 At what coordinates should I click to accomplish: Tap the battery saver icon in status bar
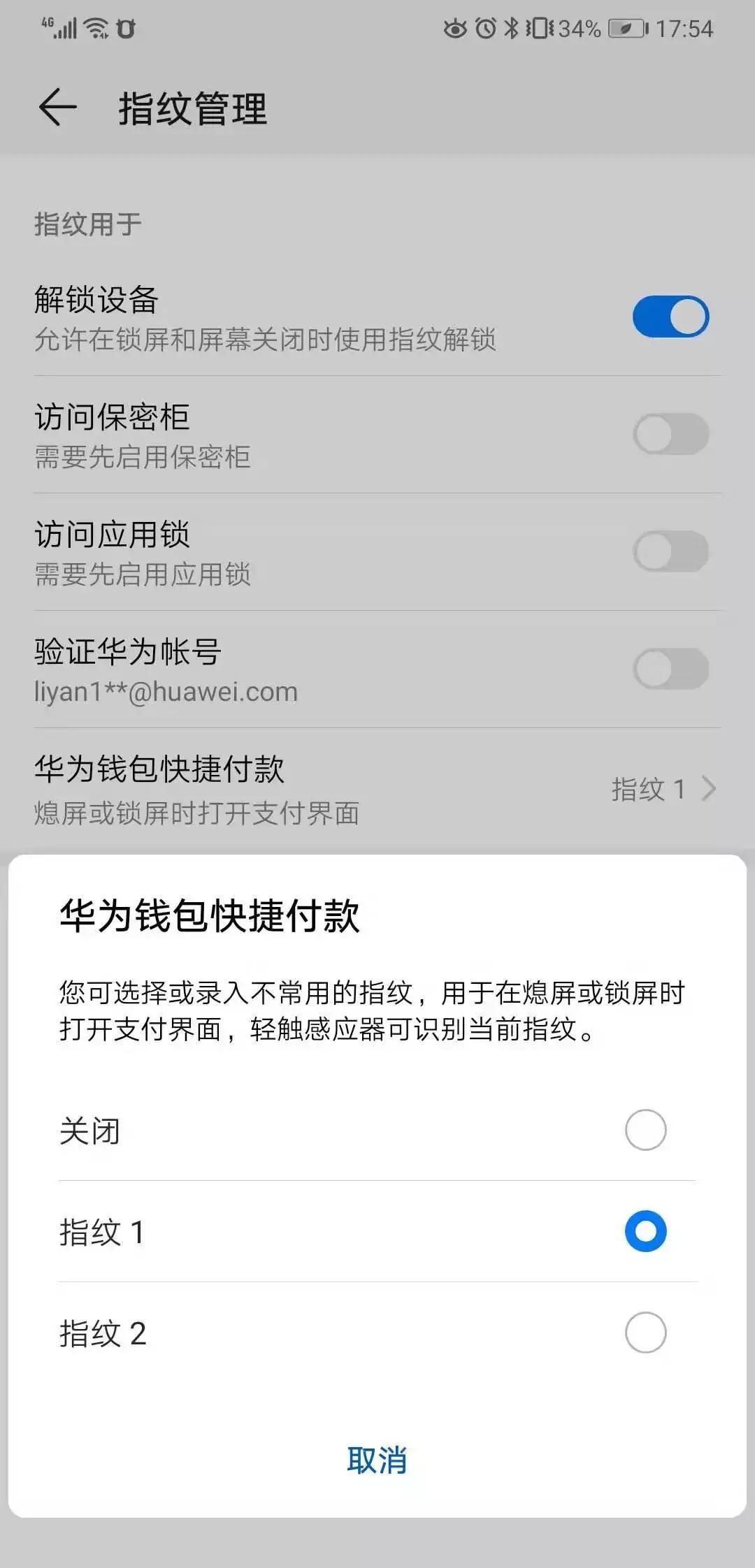[625, 28]
